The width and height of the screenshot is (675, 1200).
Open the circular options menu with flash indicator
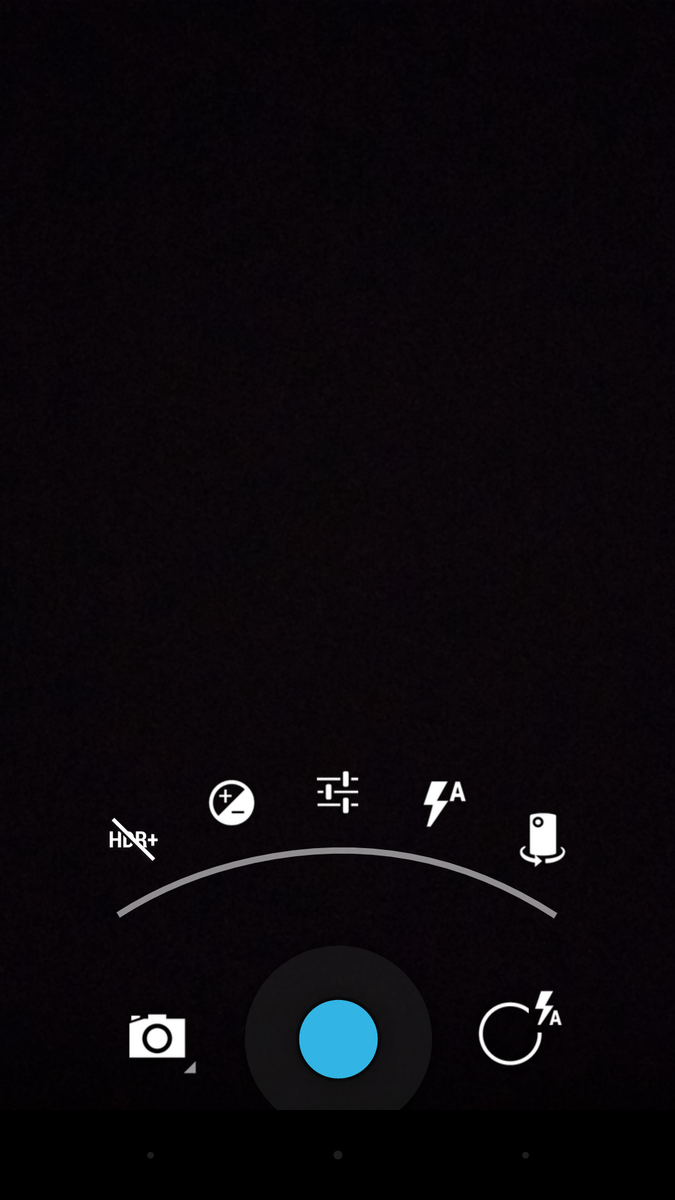click(x=516, y=1030)
